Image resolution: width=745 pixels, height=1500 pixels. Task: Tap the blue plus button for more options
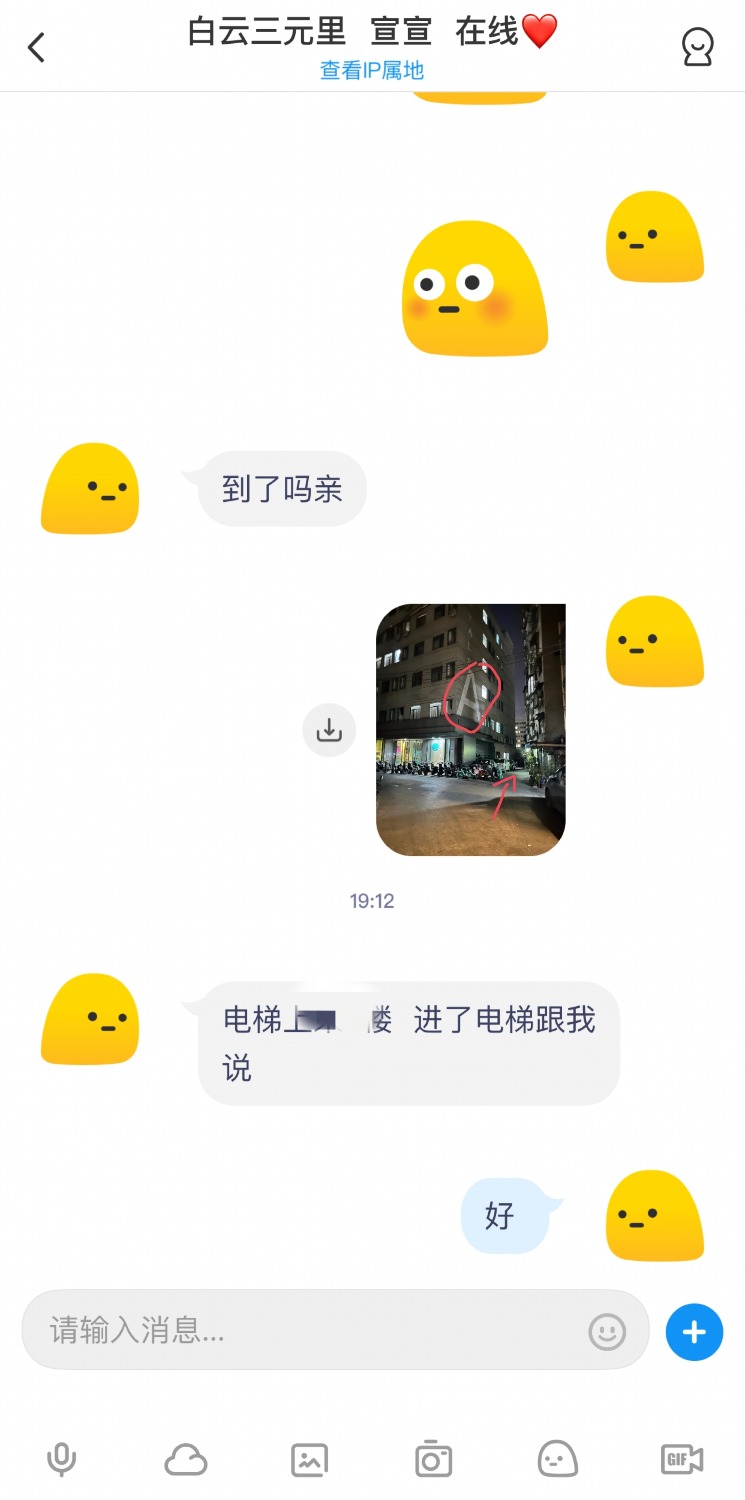tap(694, 1332)
